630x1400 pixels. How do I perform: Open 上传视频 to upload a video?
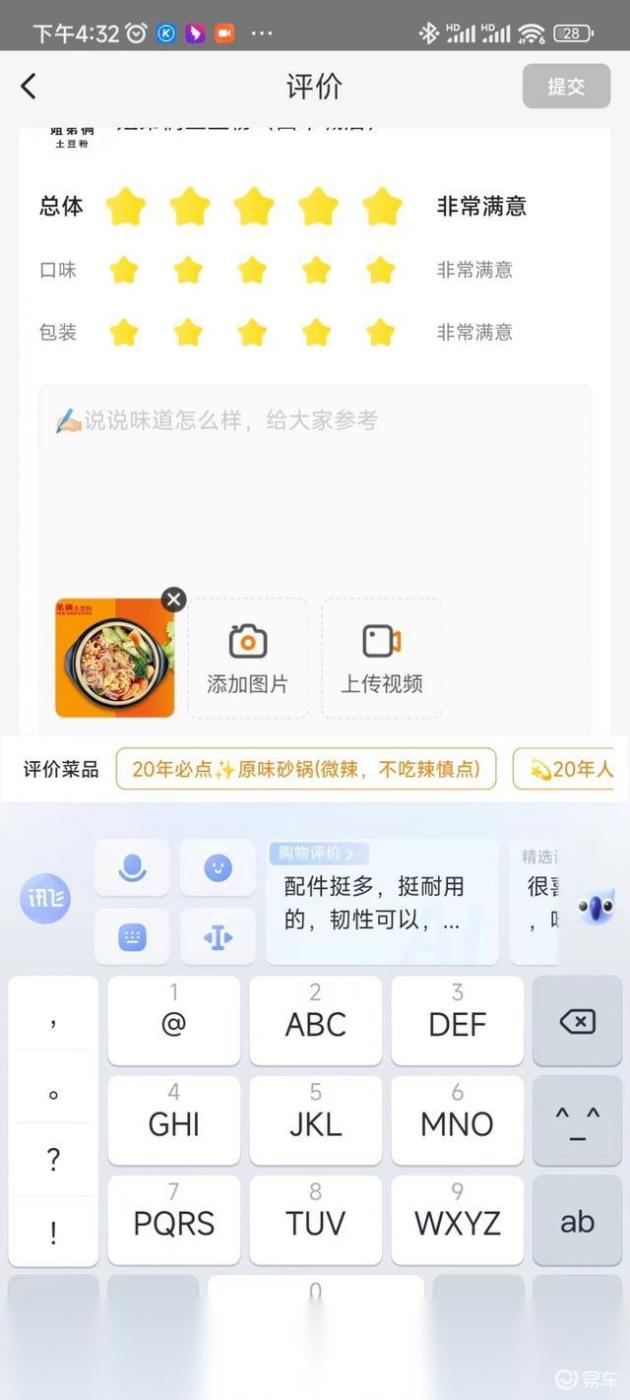tap(381, 658)
